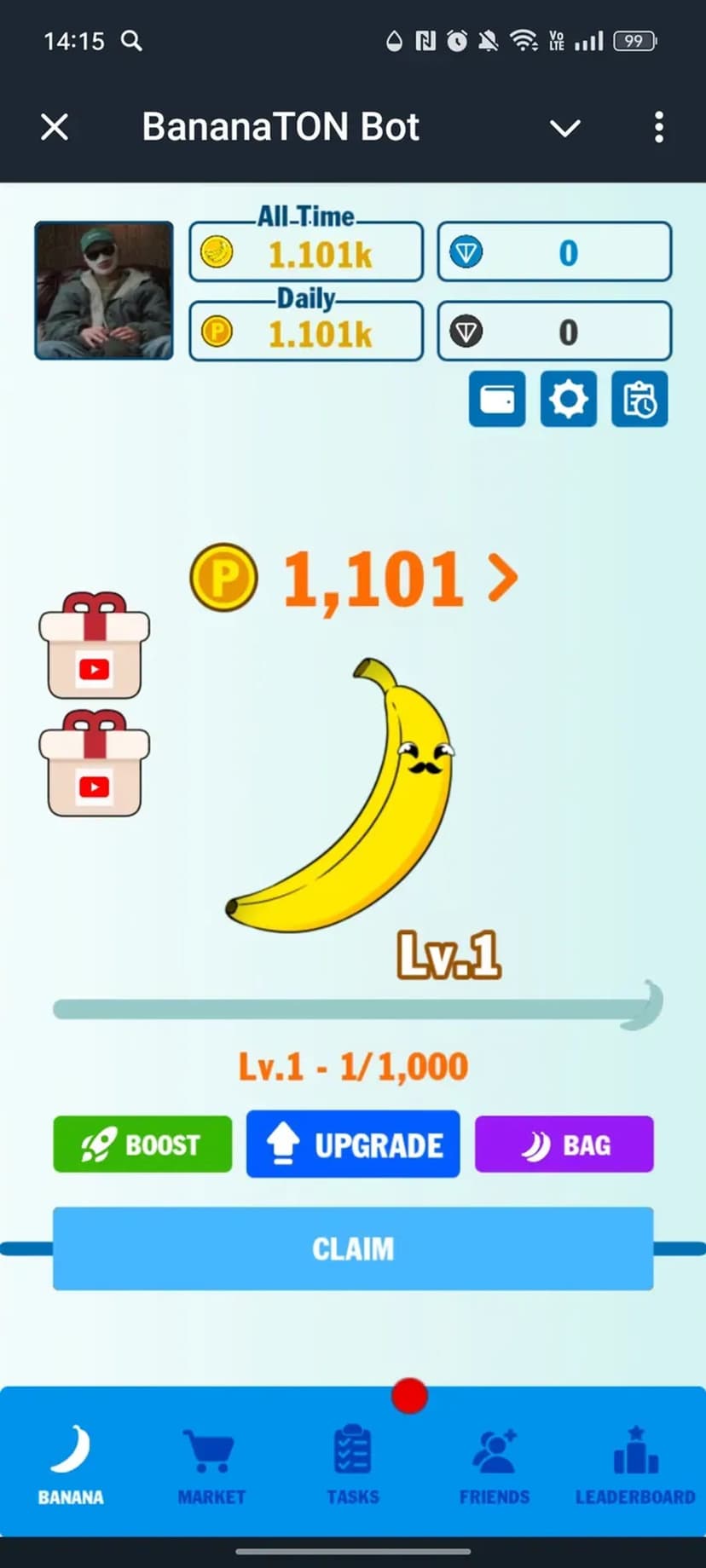Open the Bag
The width and height of the screenshot is (706, 1568).
[x=564, y=1144]
